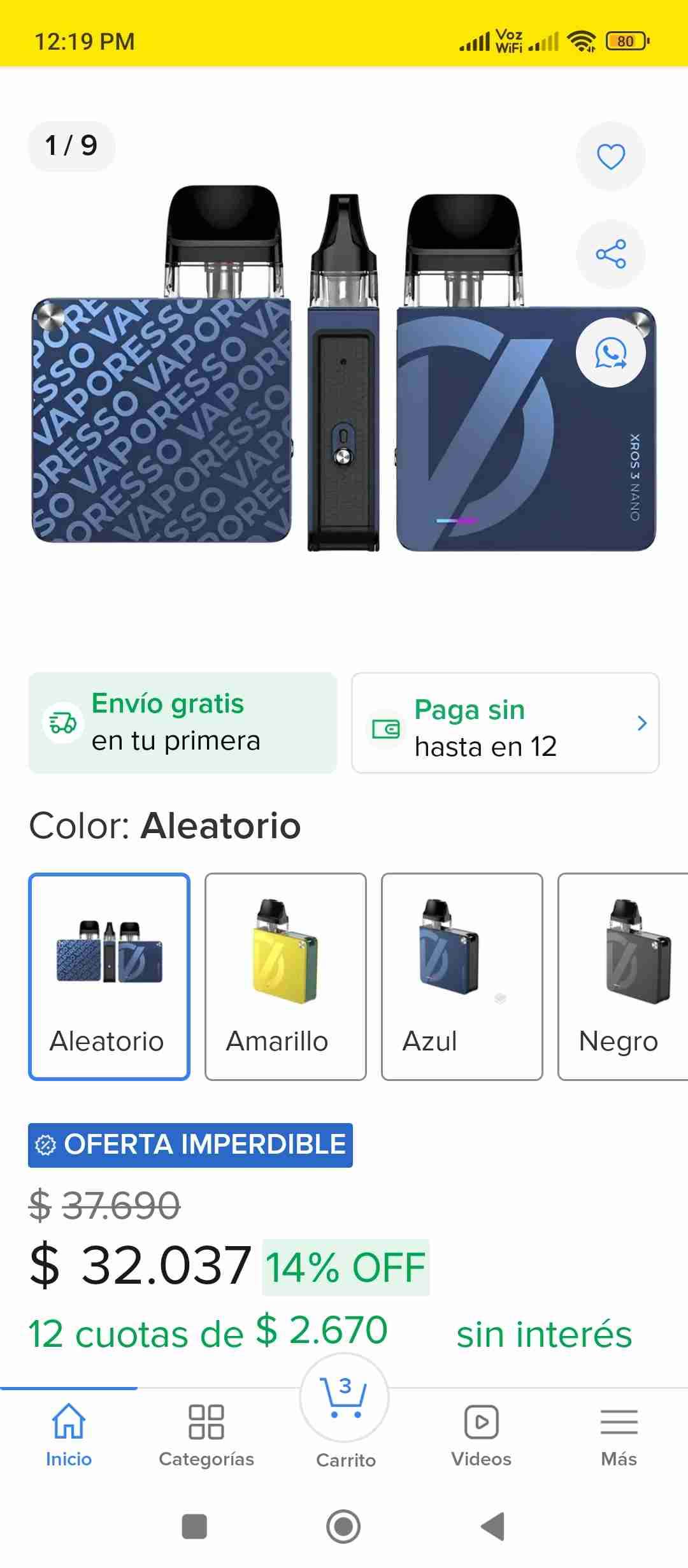Tap the Más menu icon
Image resolution: width=688 pixels, height=1568 pixels.
click(619, 1421)
